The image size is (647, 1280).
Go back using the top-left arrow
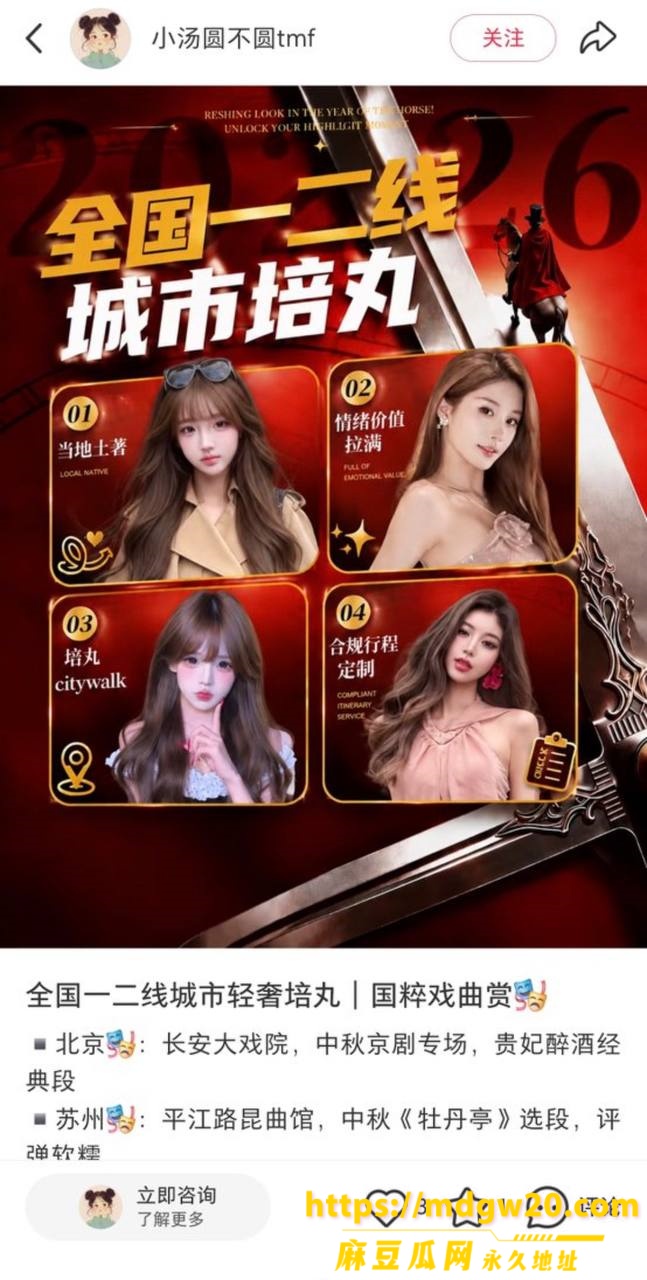click(x=35, y=39)
